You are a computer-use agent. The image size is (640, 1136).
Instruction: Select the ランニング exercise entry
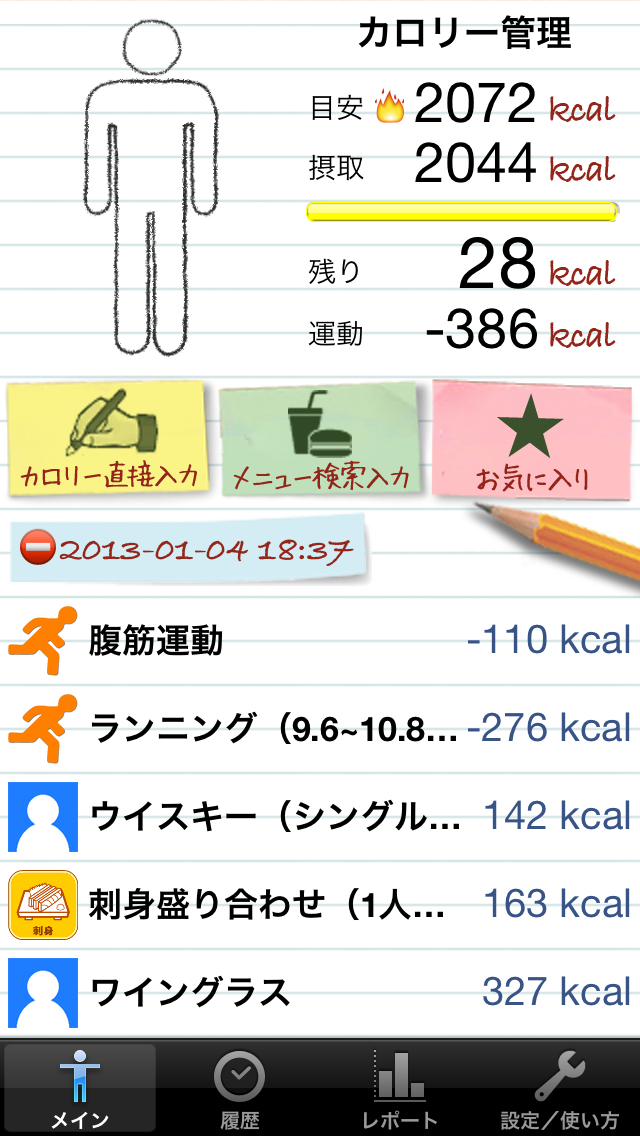coord(320,729)
